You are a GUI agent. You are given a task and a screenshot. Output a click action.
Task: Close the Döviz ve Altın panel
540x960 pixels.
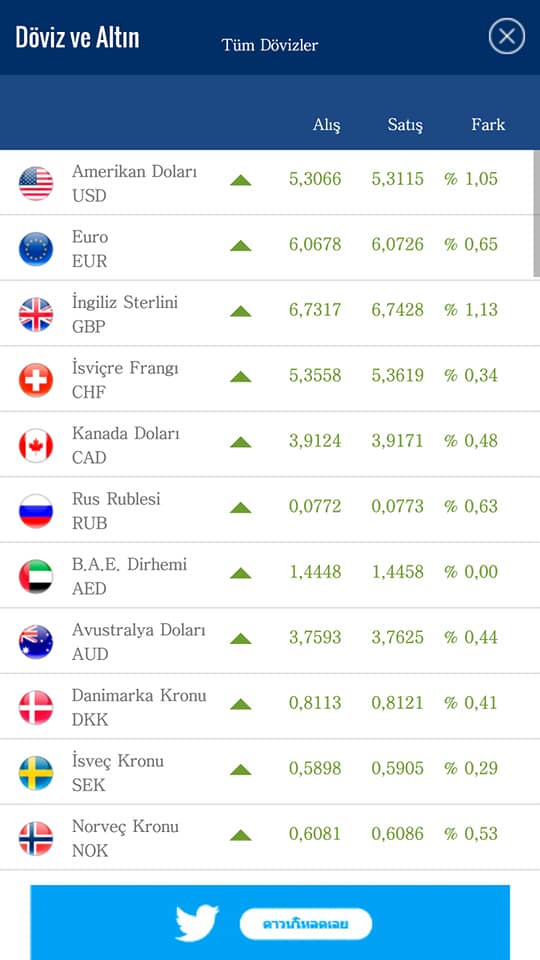(506, 36)
